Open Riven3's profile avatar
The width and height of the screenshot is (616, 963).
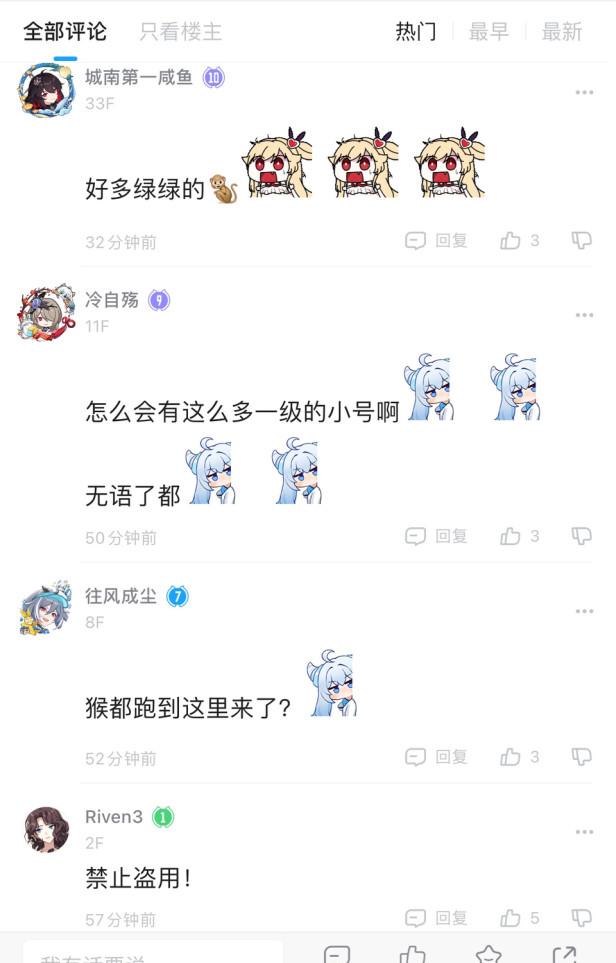click(x=46, y=829)
